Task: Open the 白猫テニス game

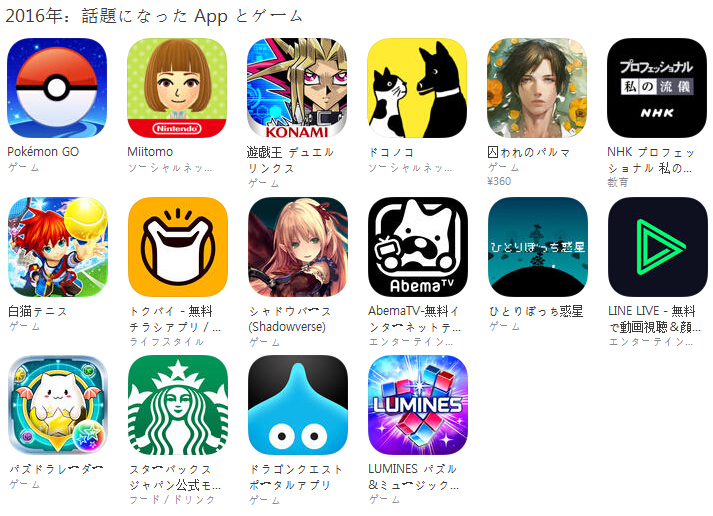Action: tap(57, 247)
